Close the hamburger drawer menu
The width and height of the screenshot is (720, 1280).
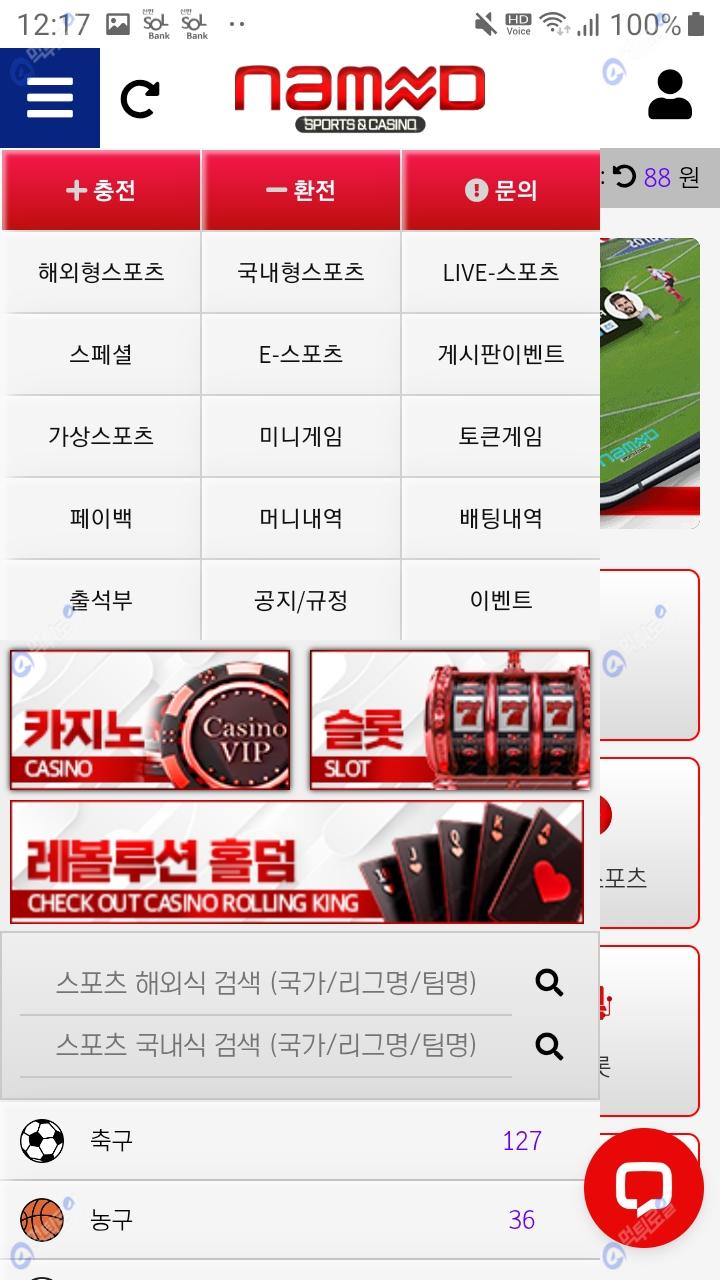coord(50,98)
